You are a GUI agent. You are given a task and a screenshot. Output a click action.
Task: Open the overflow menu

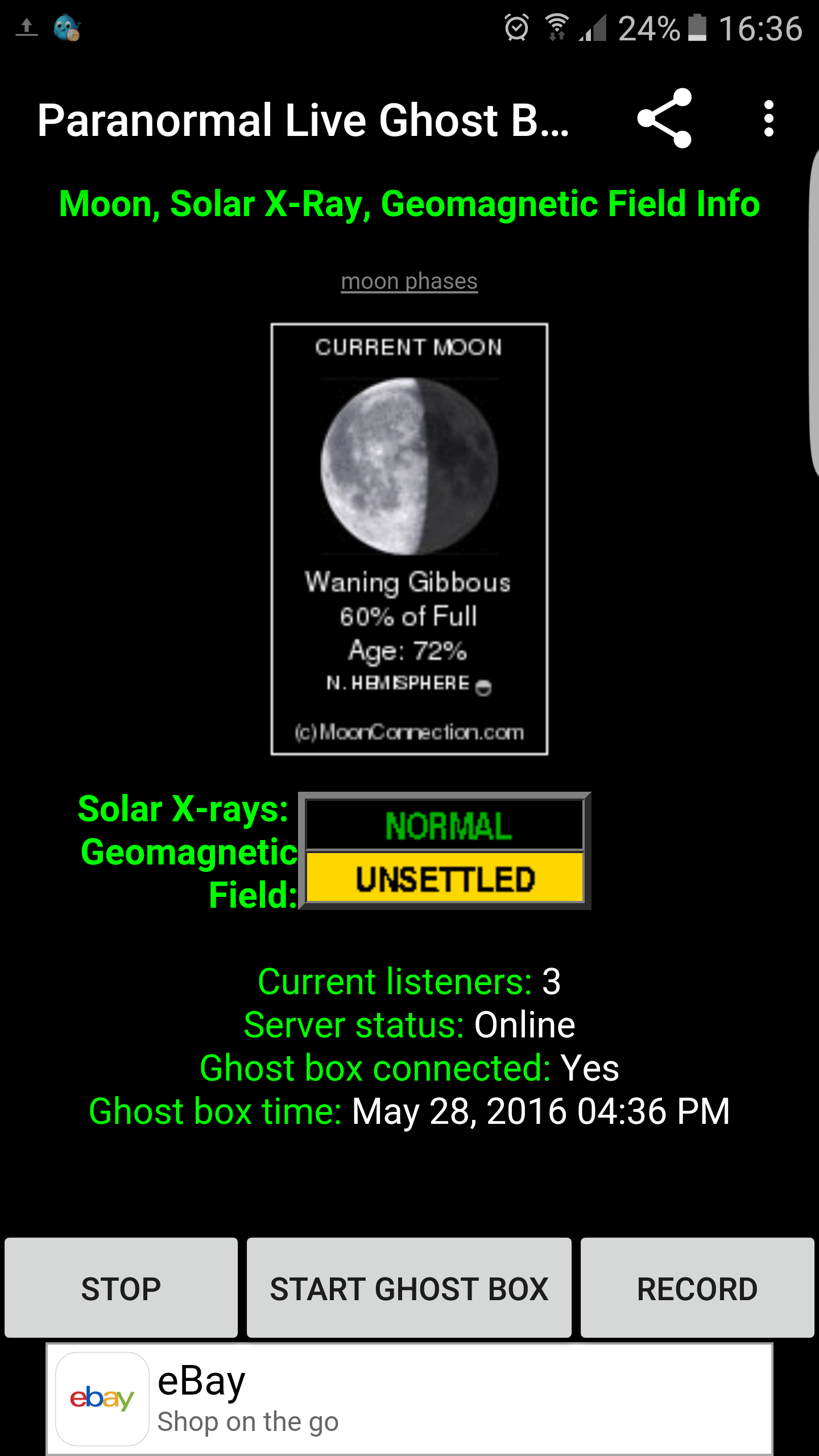[768, 119]
